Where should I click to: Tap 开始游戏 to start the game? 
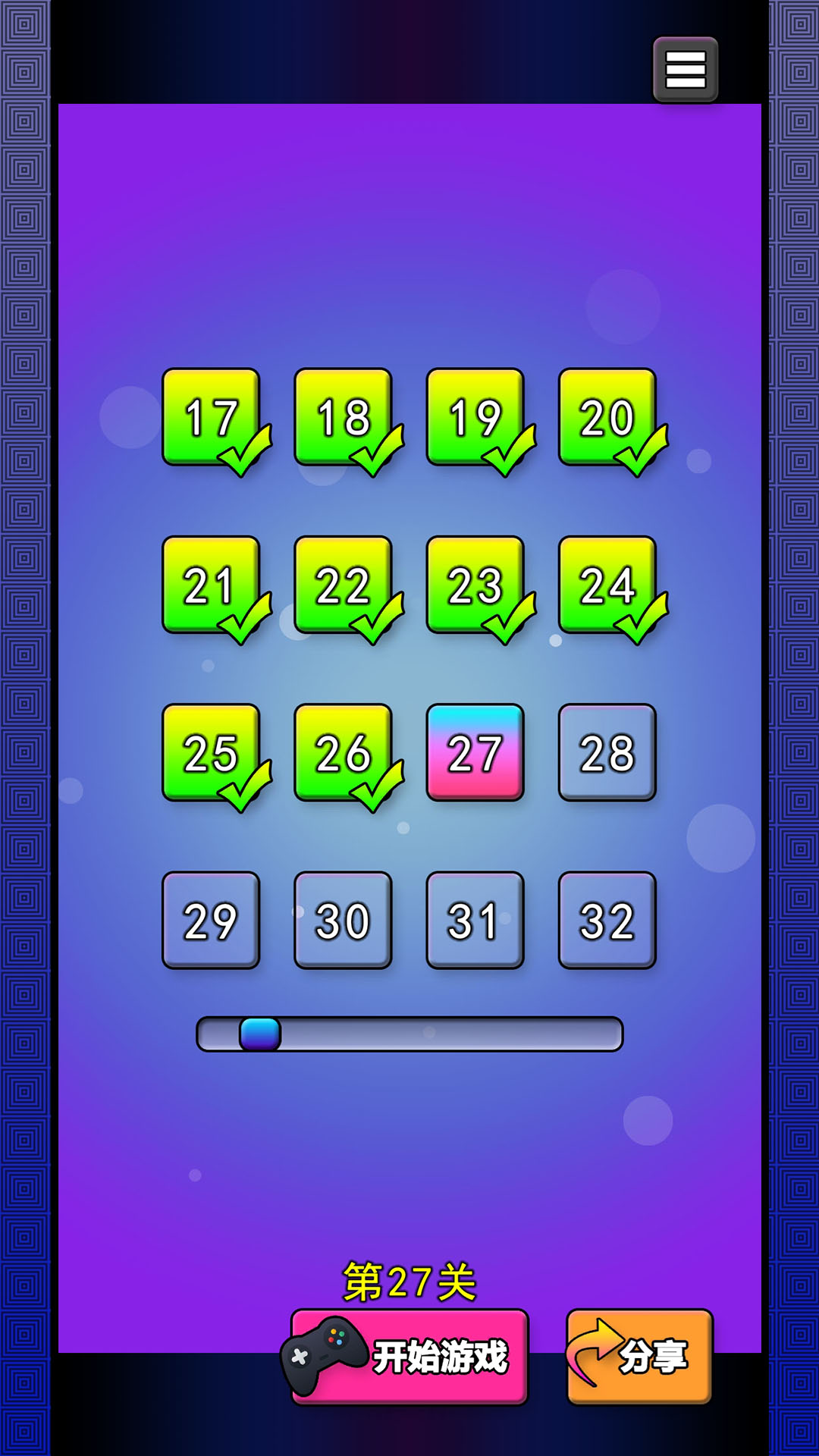410,1357
